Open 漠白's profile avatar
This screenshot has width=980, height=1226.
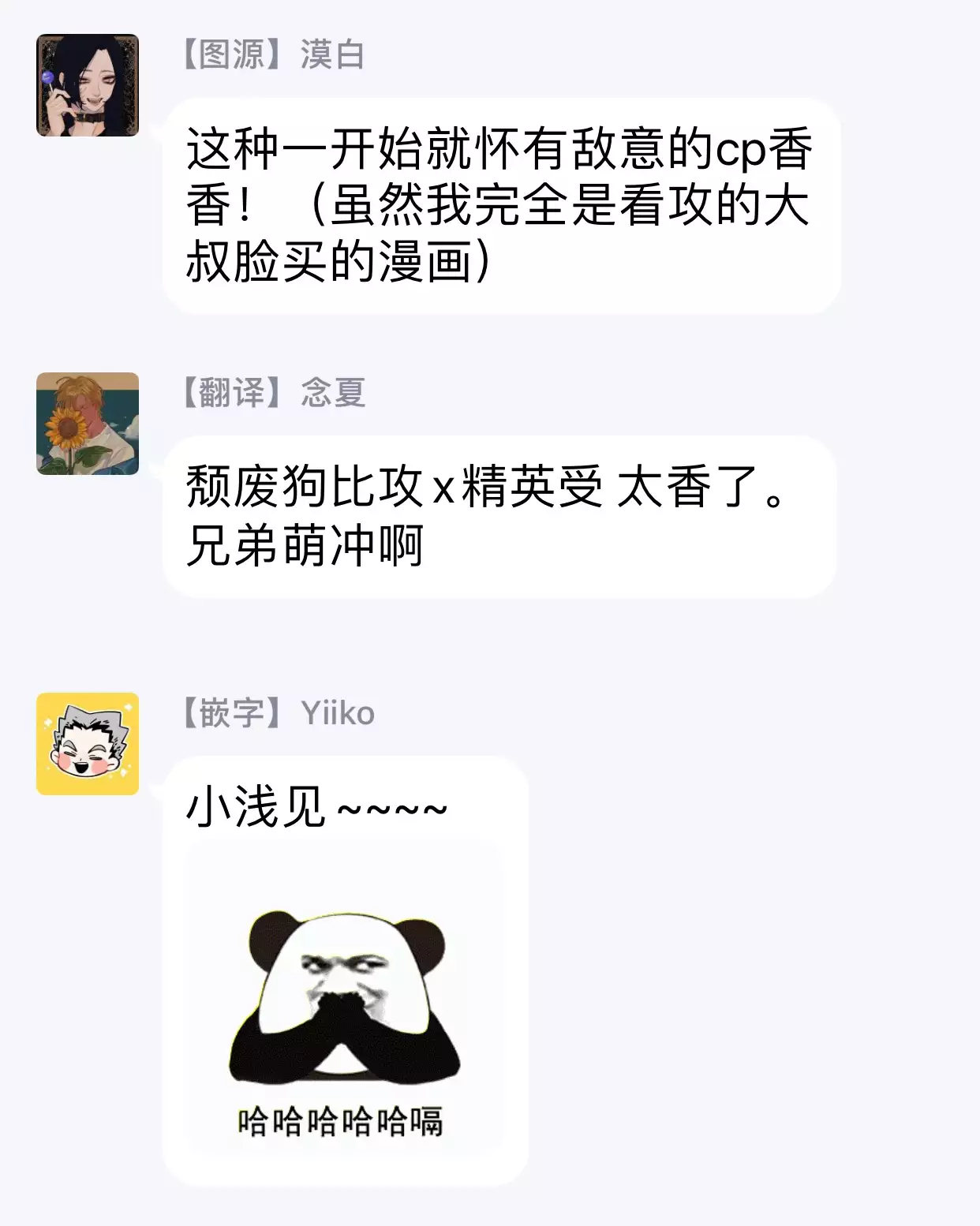88,85
